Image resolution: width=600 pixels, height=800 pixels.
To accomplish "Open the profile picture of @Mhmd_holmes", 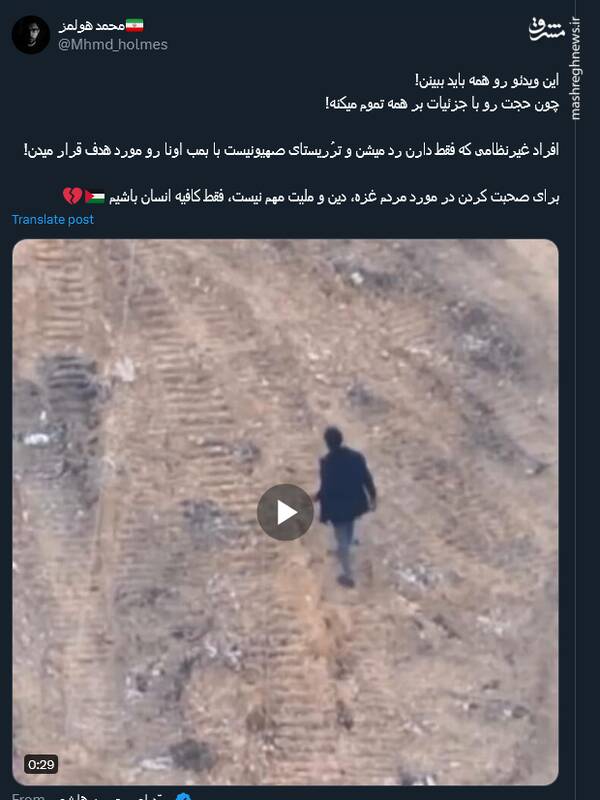I will [x=31, y=35].
